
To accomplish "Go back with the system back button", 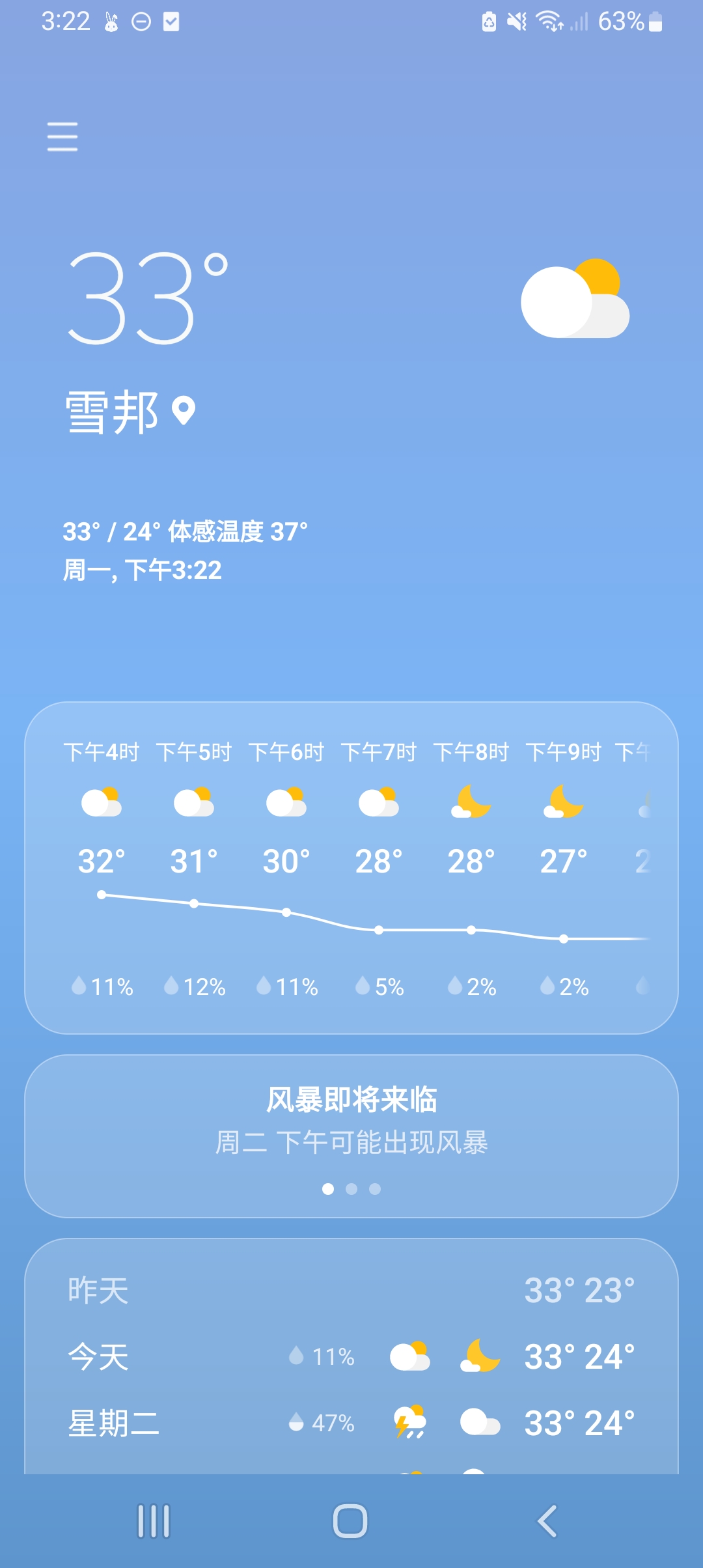I will [547, 1521].
